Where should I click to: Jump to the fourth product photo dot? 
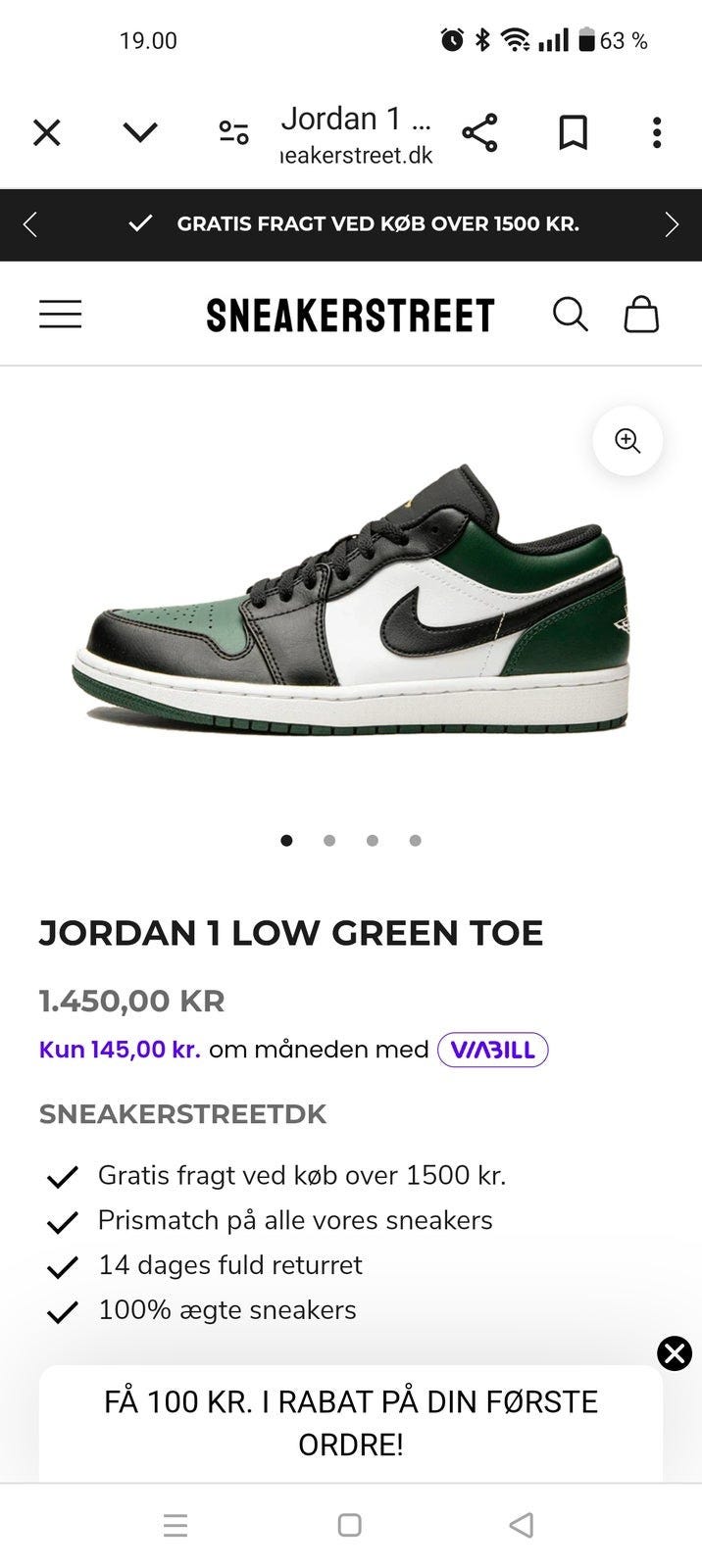click(416, 840)
